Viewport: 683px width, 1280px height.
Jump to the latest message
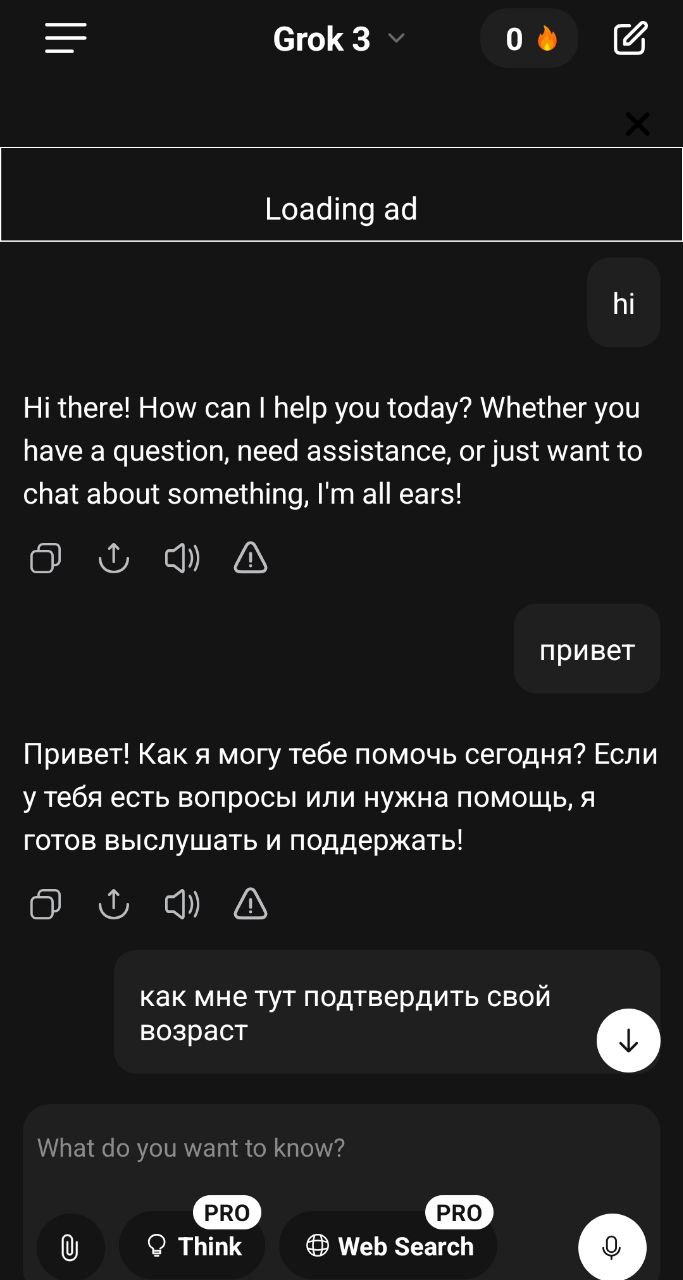[628, 1041]
